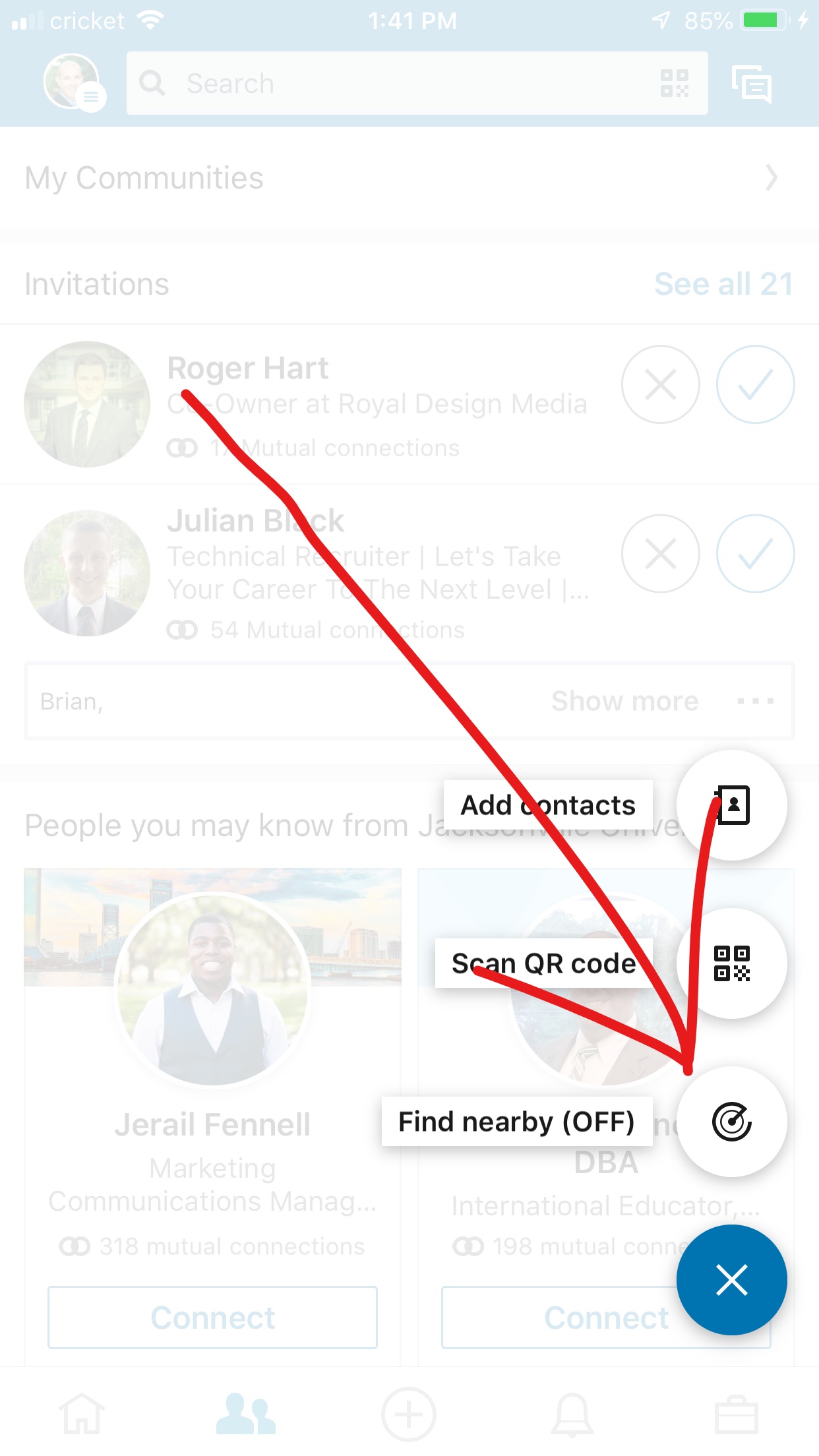The height and width of the screenshot is (1456, 819).
Task: Expand My Communities
Action: point(409,178)
